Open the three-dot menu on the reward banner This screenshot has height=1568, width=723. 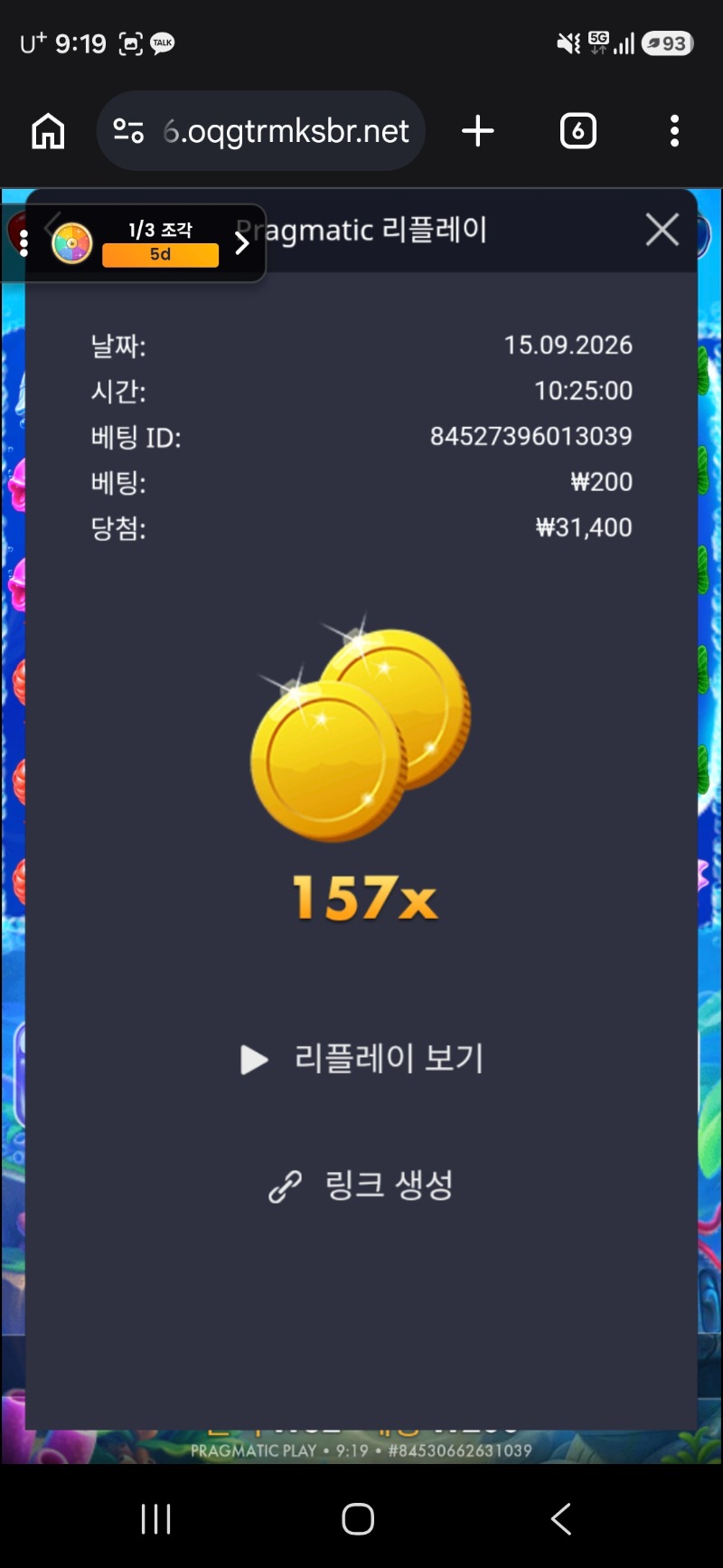[x=24, y=243]
